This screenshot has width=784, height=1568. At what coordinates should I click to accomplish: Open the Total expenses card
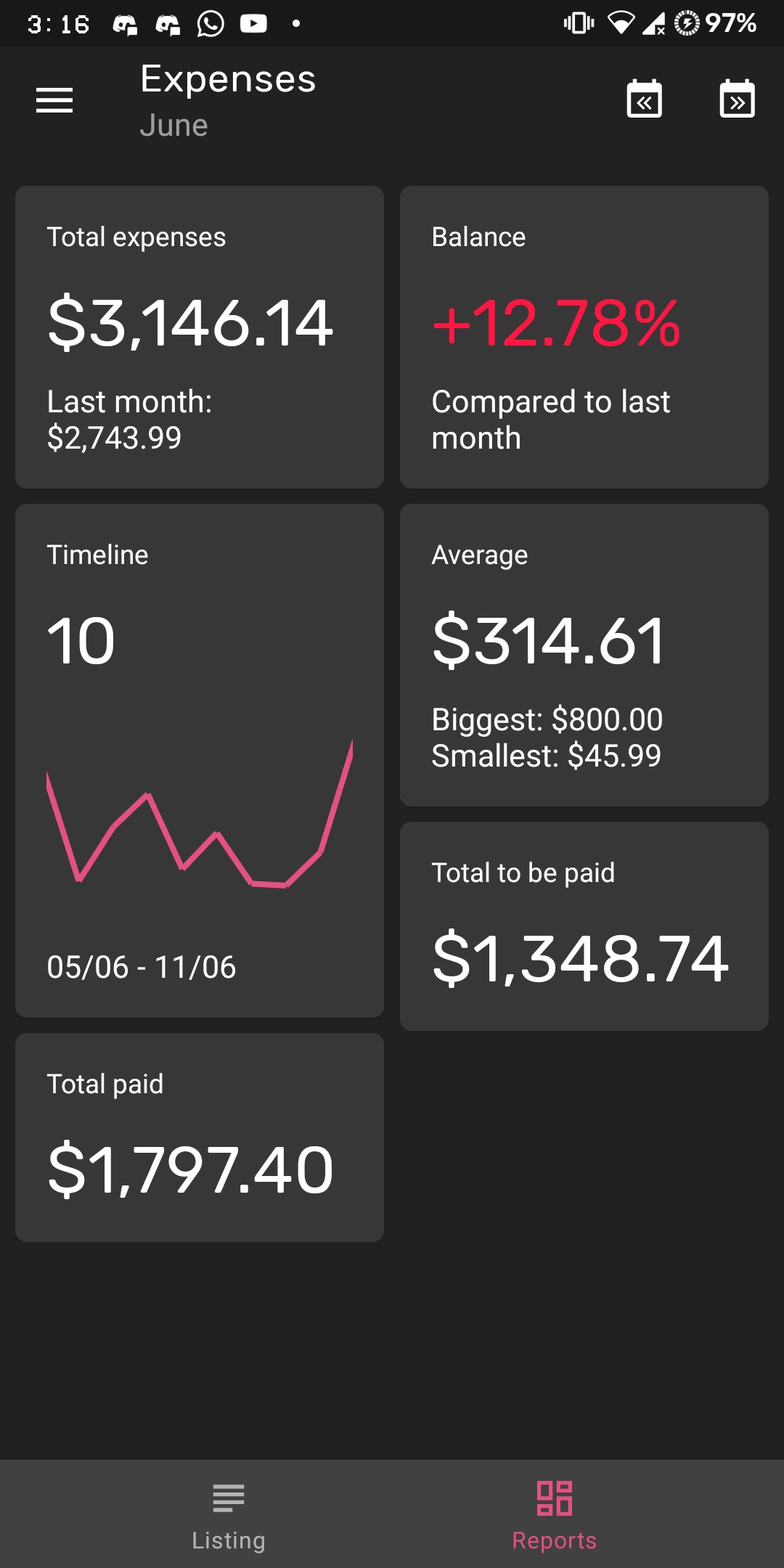click(200, 337)
